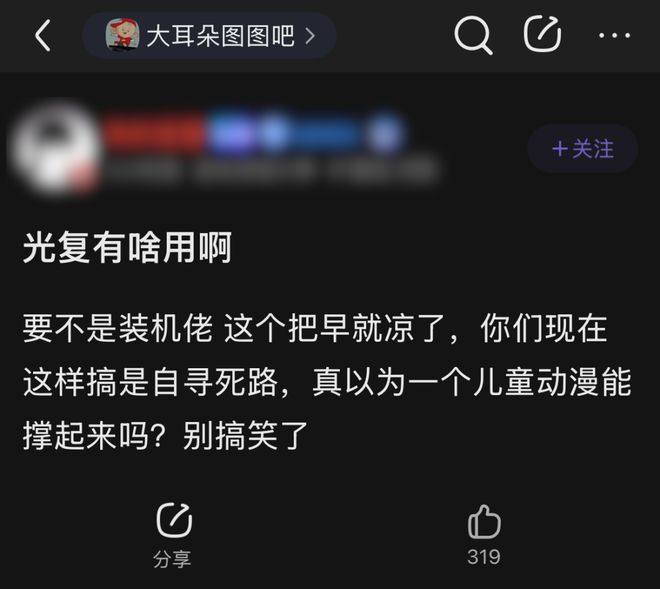Image resolution: width=660 pixels, height=589 pixels.
Task: Share this post via 分享
Action: (x=173, y=534)
